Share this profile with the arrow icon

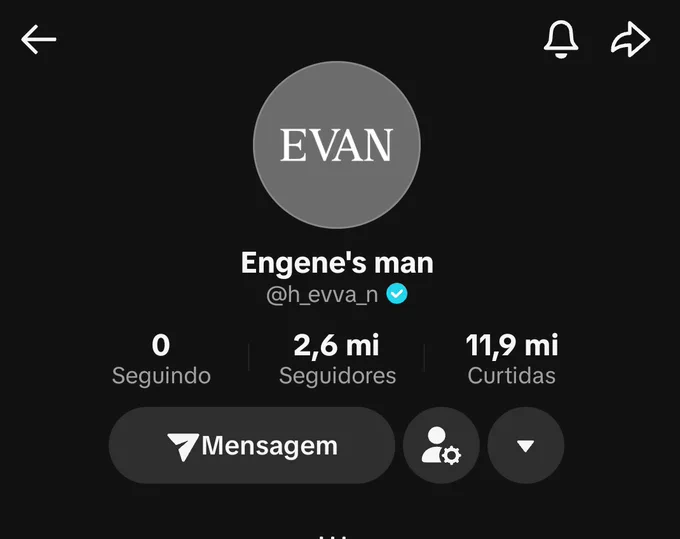(x=631, y=39)
